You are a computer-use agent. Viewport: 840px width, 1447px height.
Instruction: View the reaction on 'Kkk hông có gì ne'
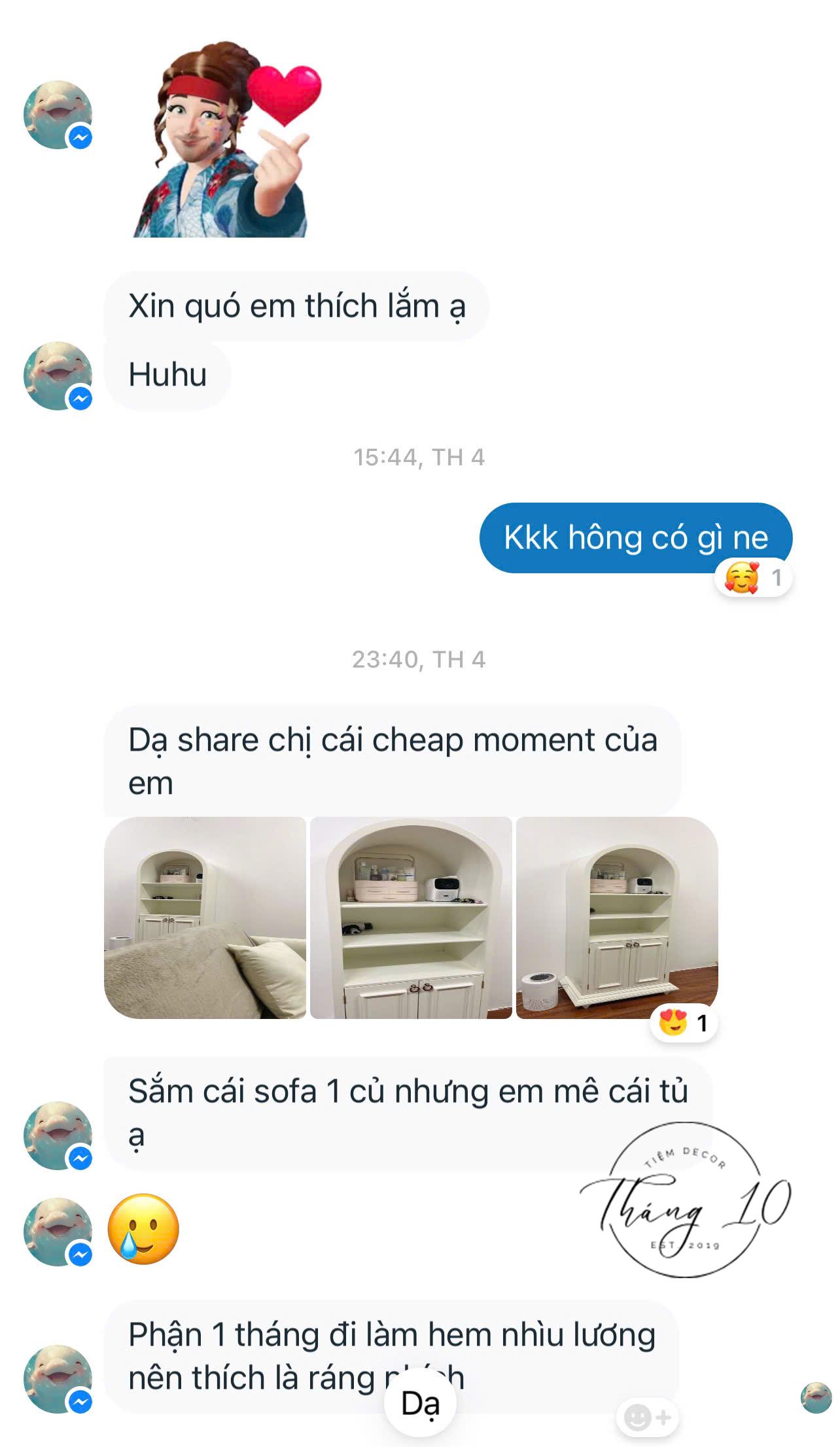point(753,578)
